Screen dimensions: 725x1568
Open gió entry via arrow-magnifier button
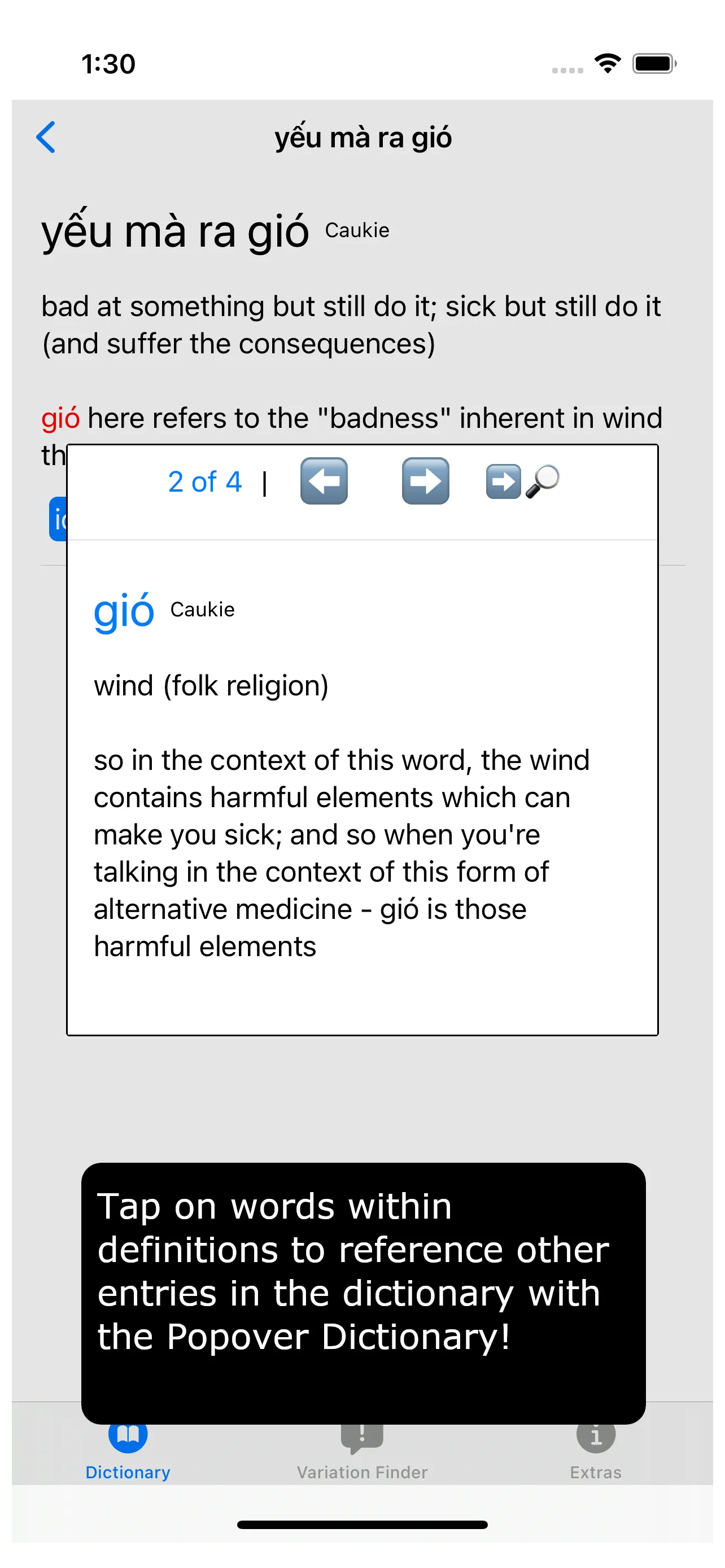(x=522, y=481)
